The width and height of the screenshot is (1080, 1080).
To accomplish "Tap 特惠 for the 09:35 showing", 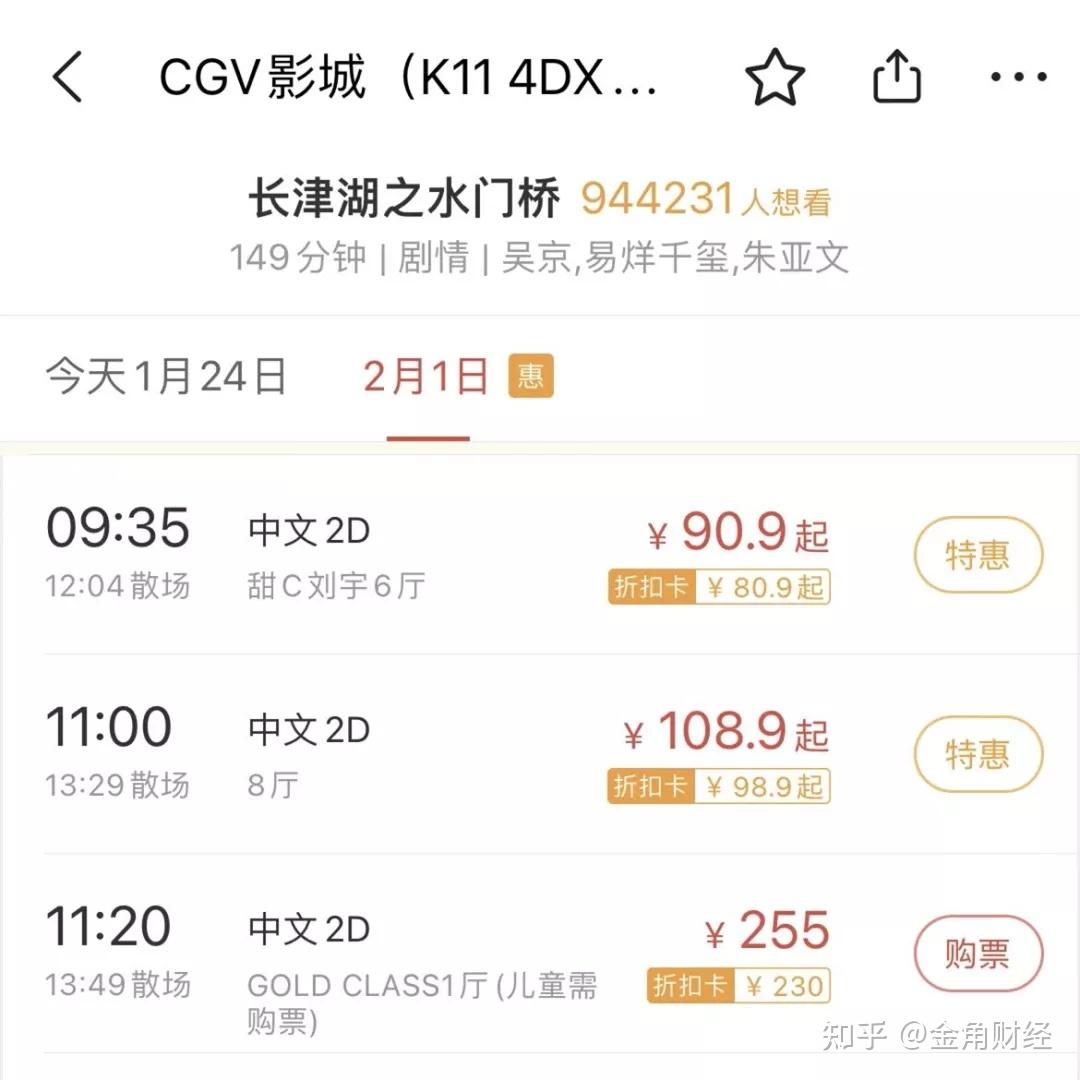I will pos(978,555).
